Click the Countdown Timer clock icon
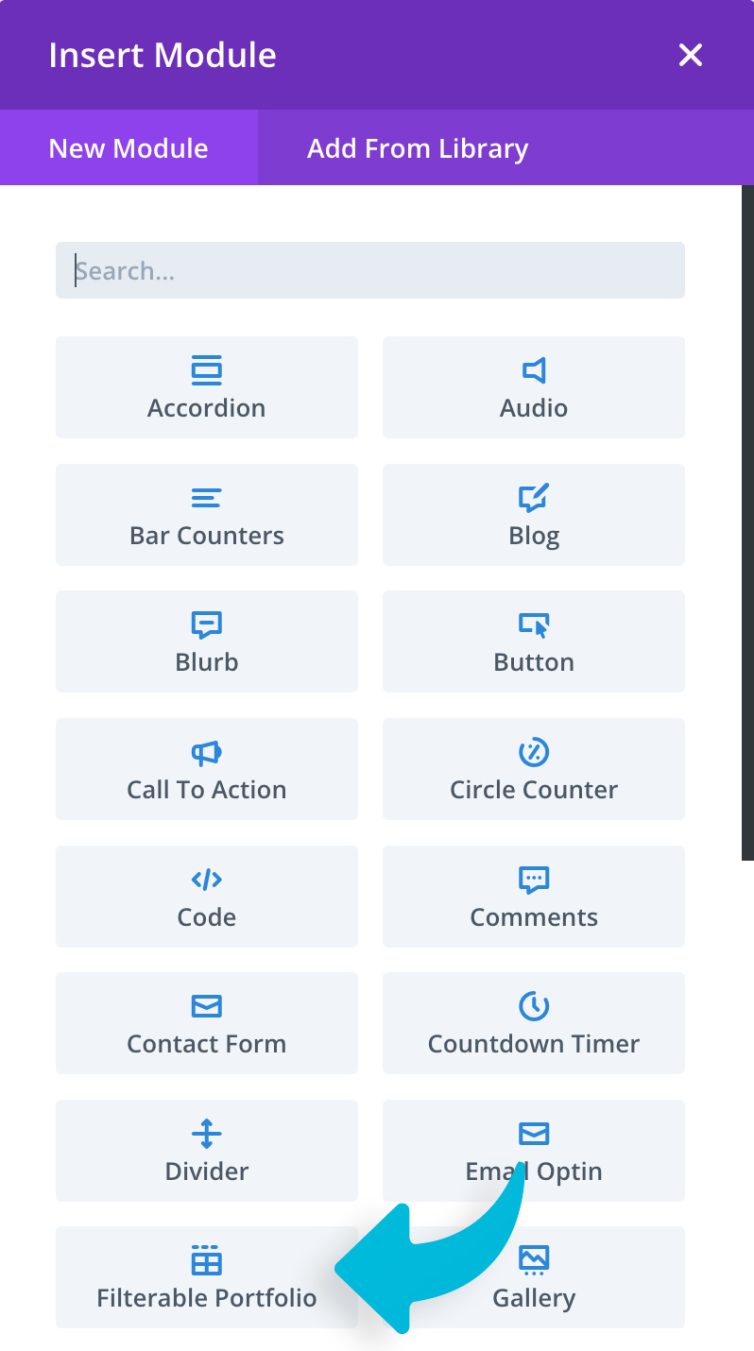 [533, 1007]
